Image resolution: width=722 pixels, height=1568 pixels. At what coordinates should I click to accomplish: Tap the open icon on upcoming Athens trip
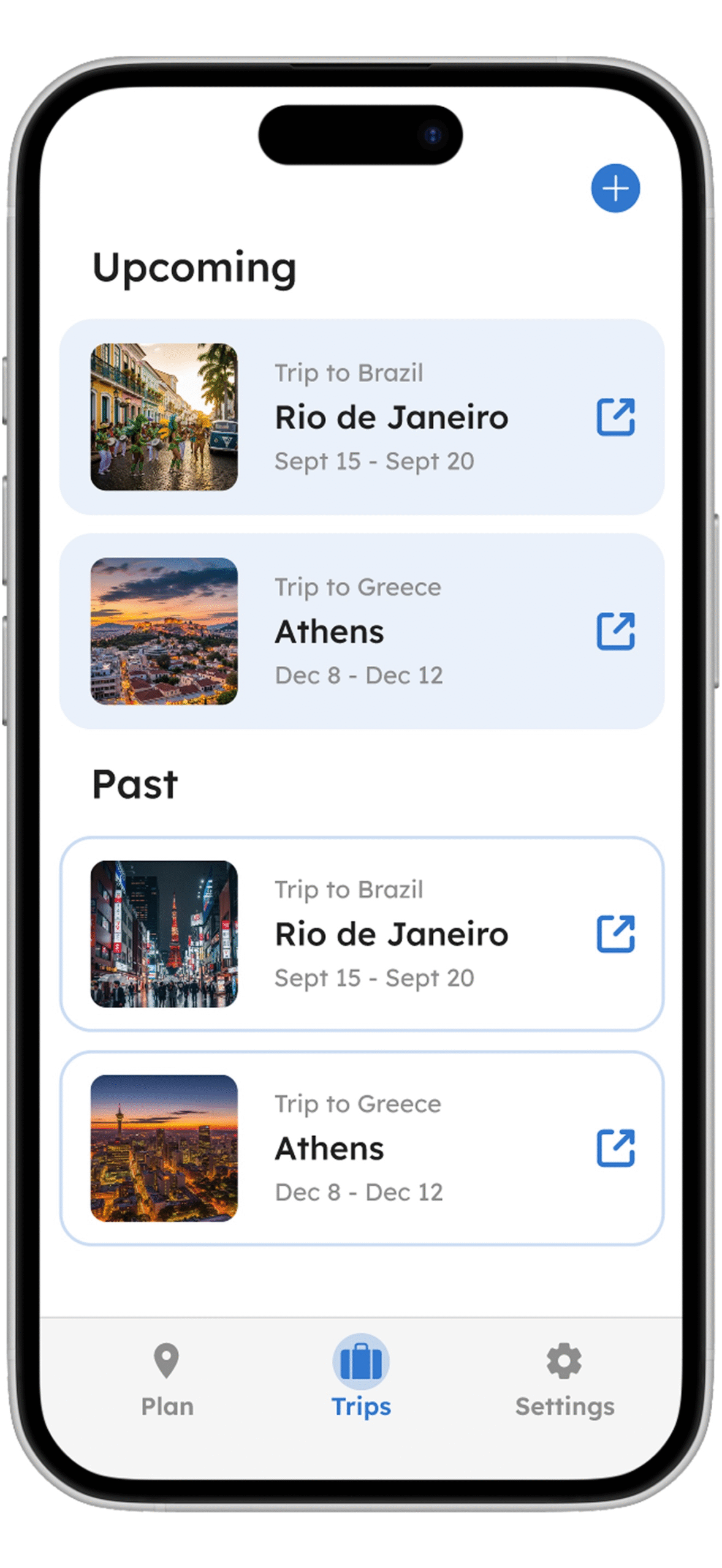pos(615,631)
